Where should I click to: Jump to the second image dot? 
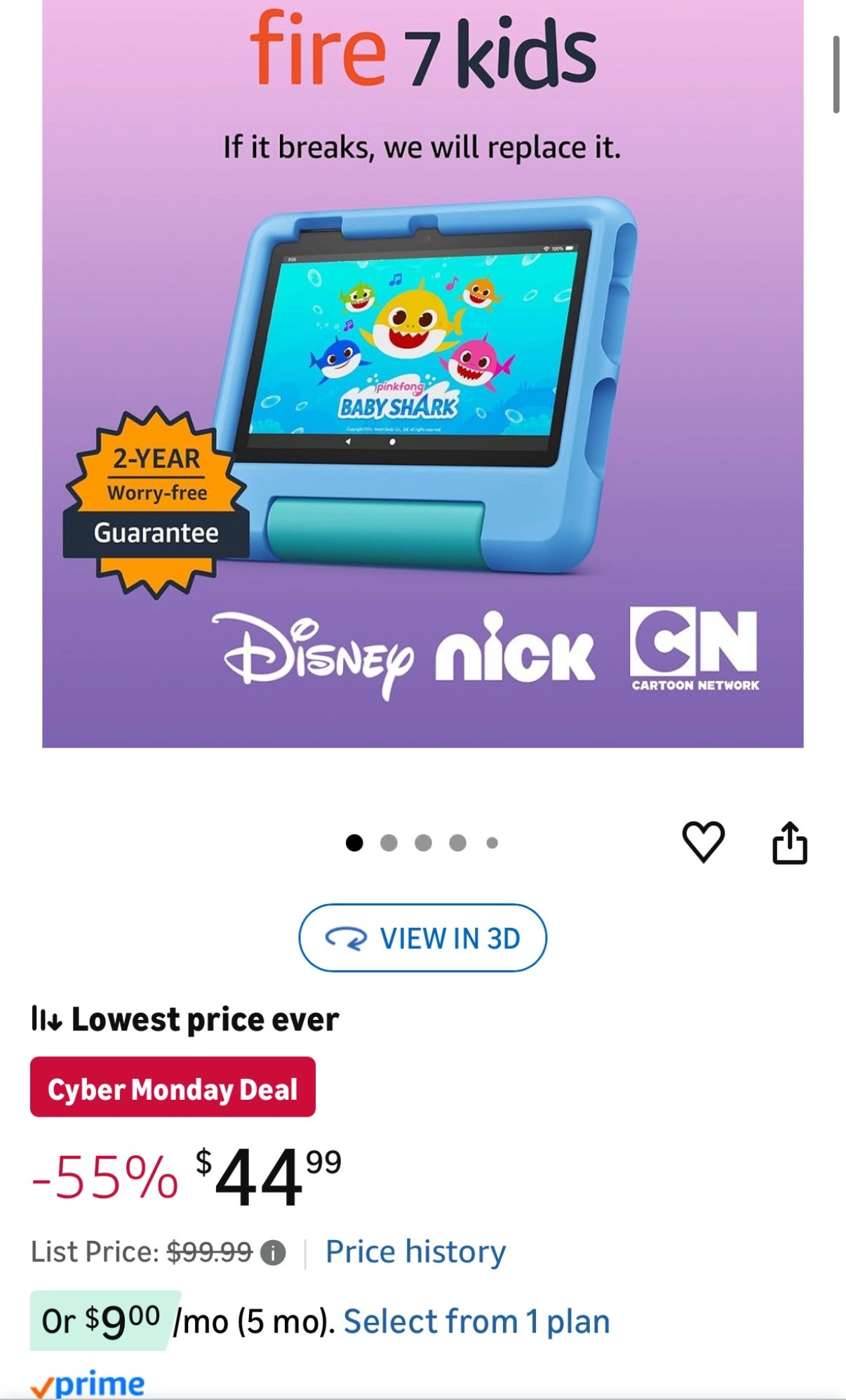tap(389, 842)
